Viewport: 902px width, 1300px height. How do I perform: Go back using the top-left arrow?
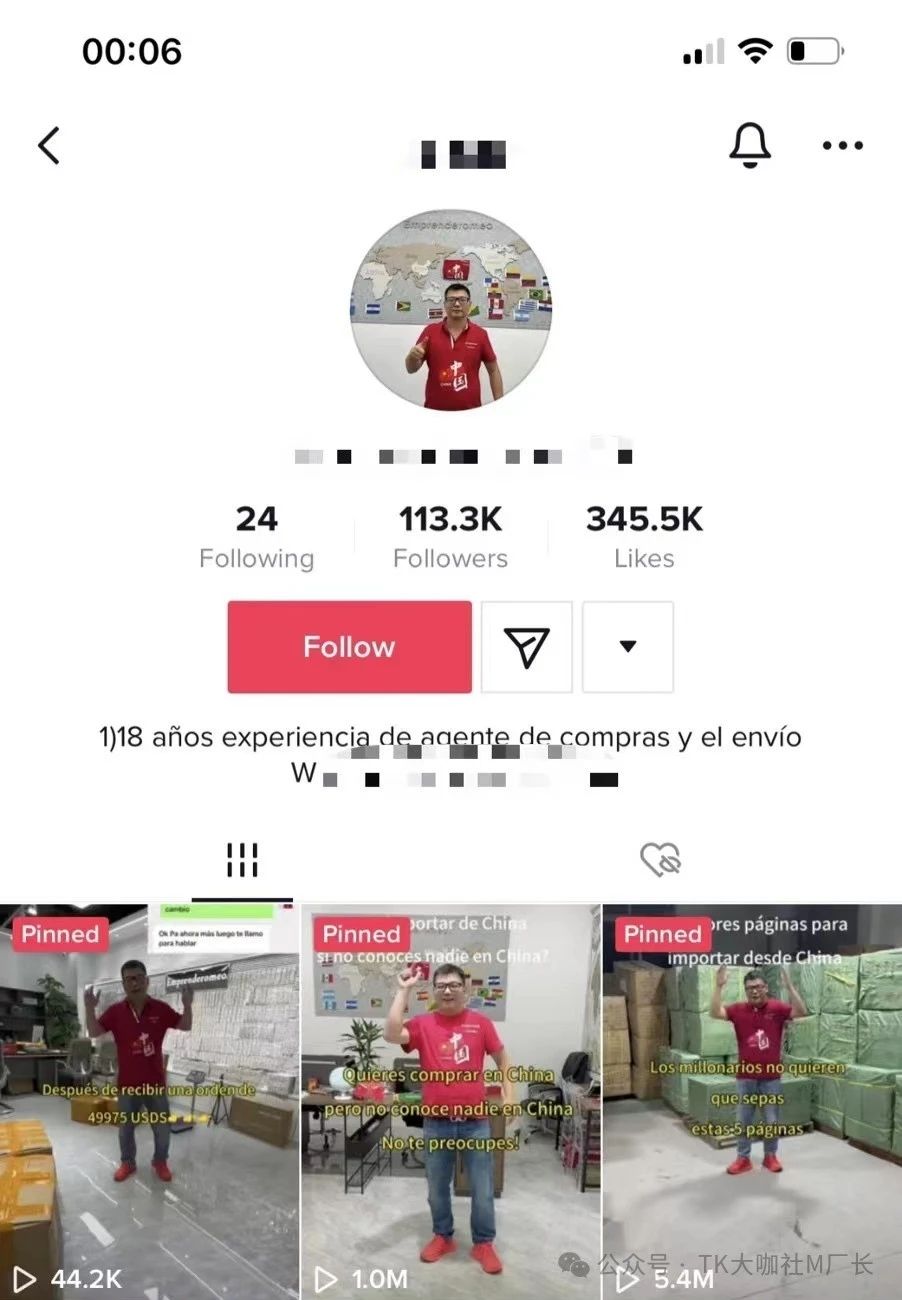pyautogui.click(x=49, y=146)
